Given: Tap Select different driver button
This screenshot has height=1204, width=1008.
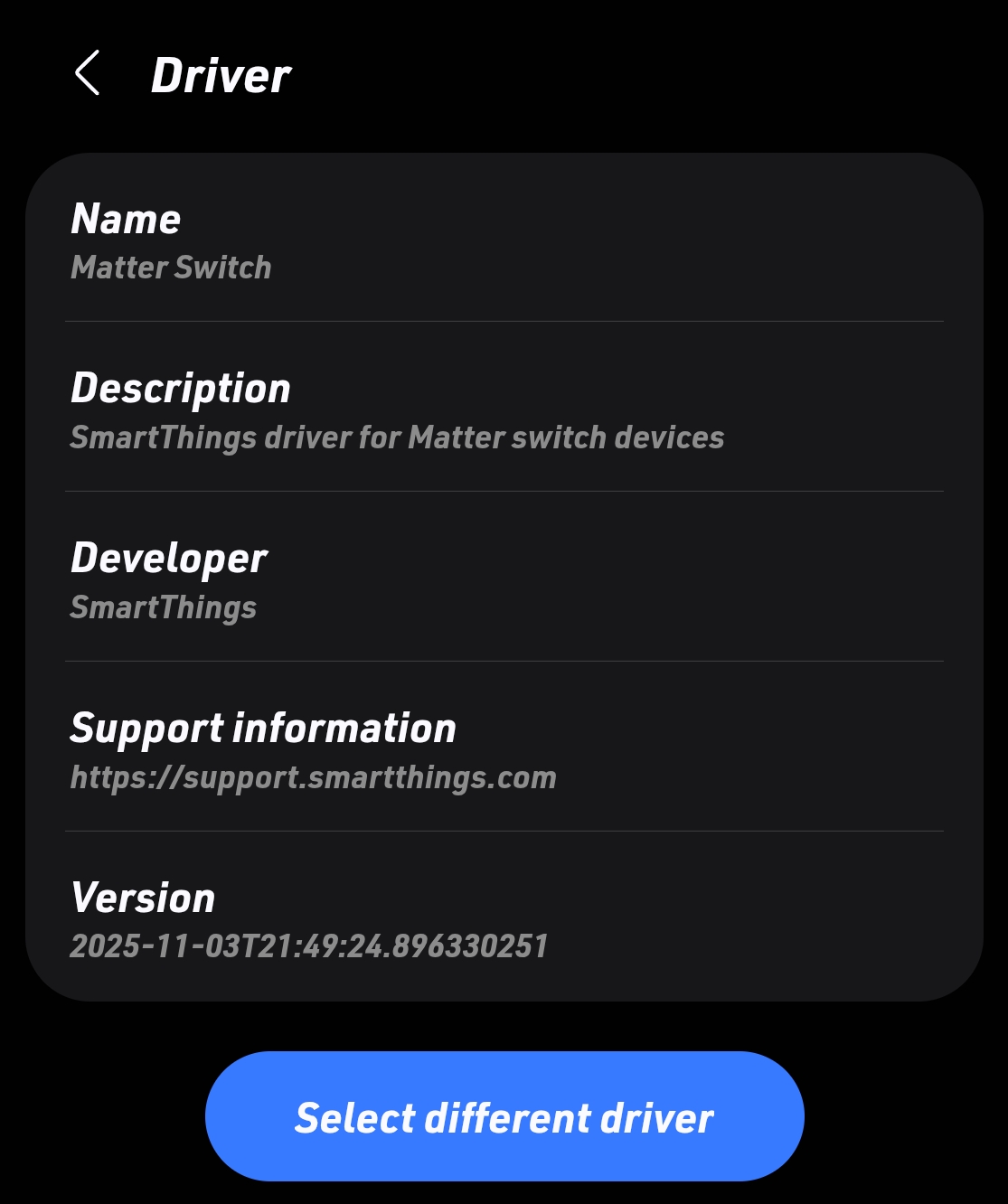Looking at the screenshot, I should 504,1117.
